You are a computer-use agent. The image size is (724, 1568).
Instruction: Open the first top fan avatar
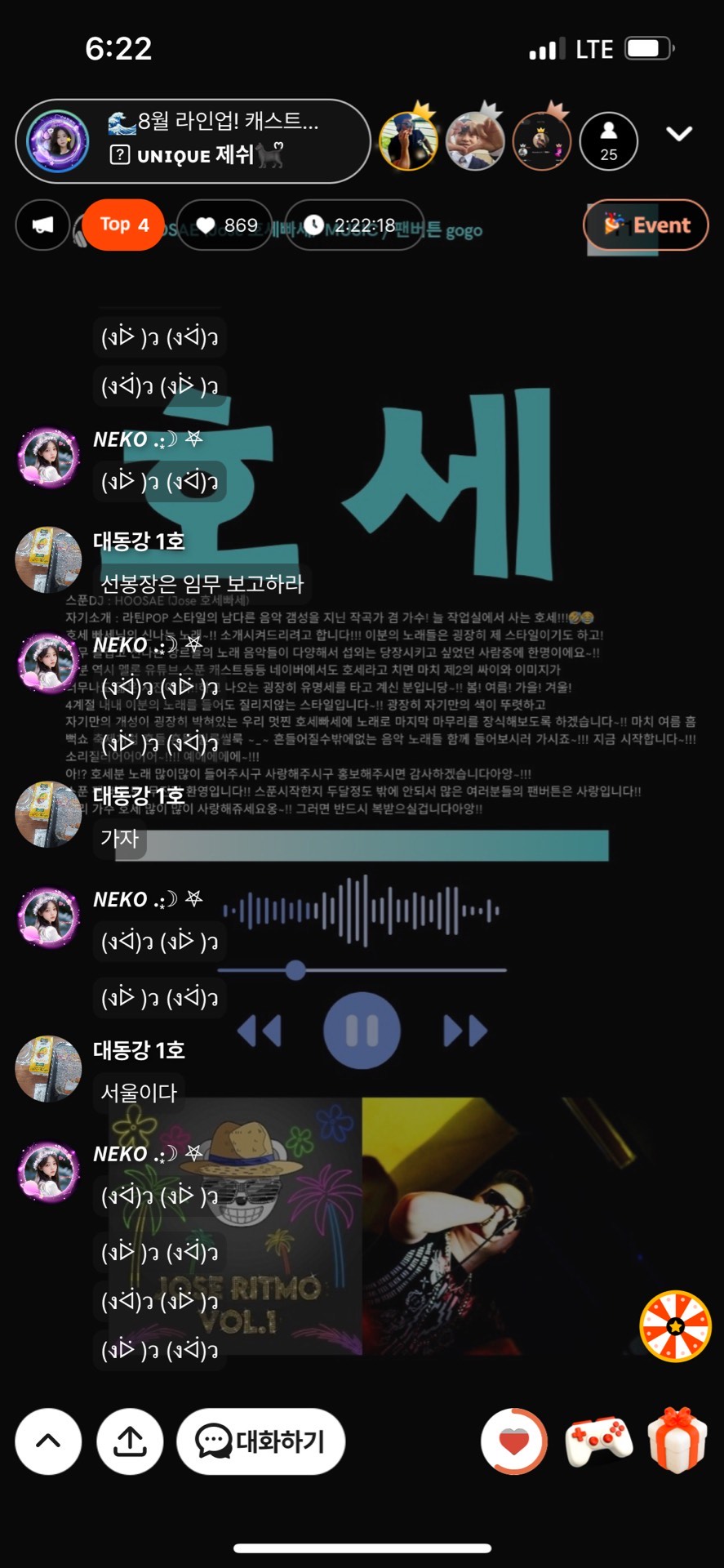click(408, 141)
